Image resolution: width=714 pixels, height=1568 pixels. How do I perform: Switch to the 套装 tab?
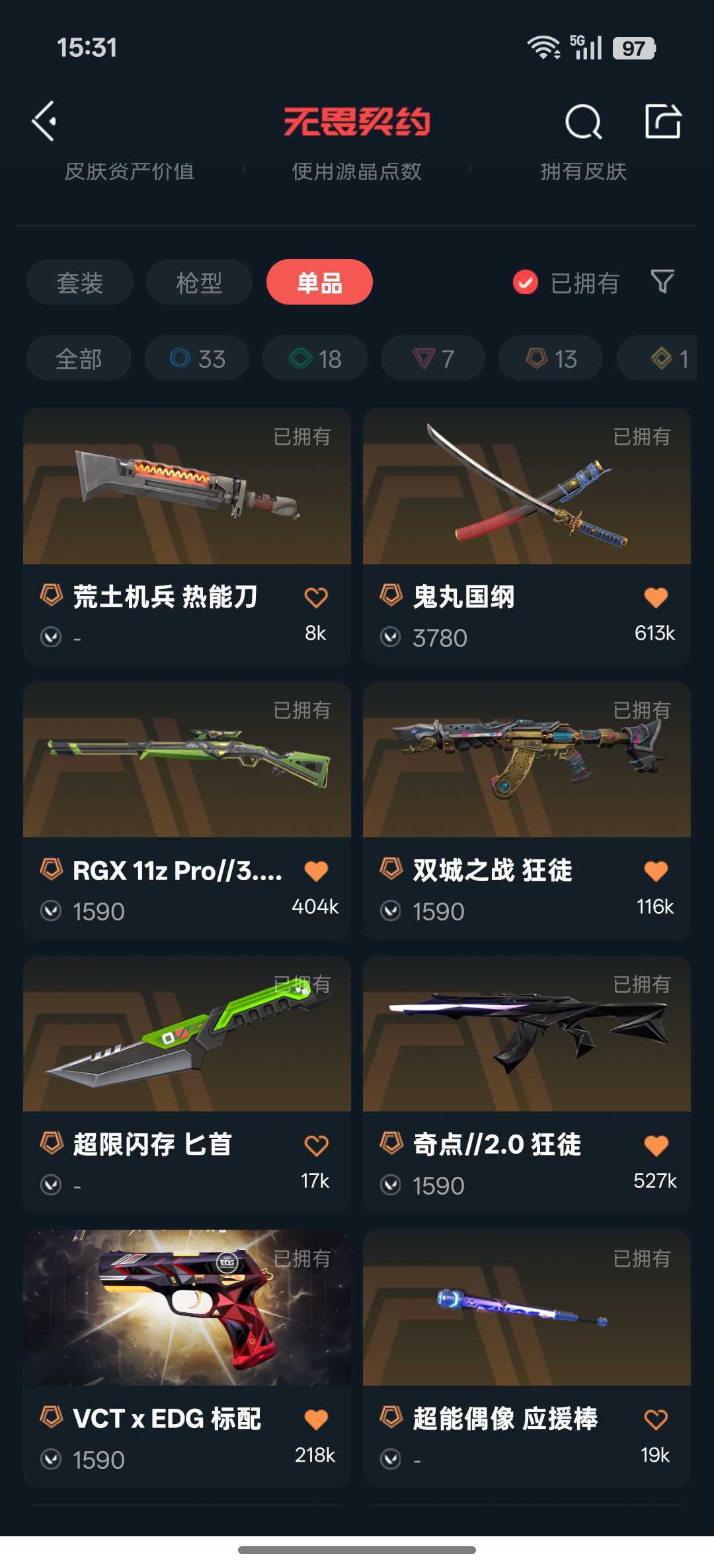click(80, 282)
